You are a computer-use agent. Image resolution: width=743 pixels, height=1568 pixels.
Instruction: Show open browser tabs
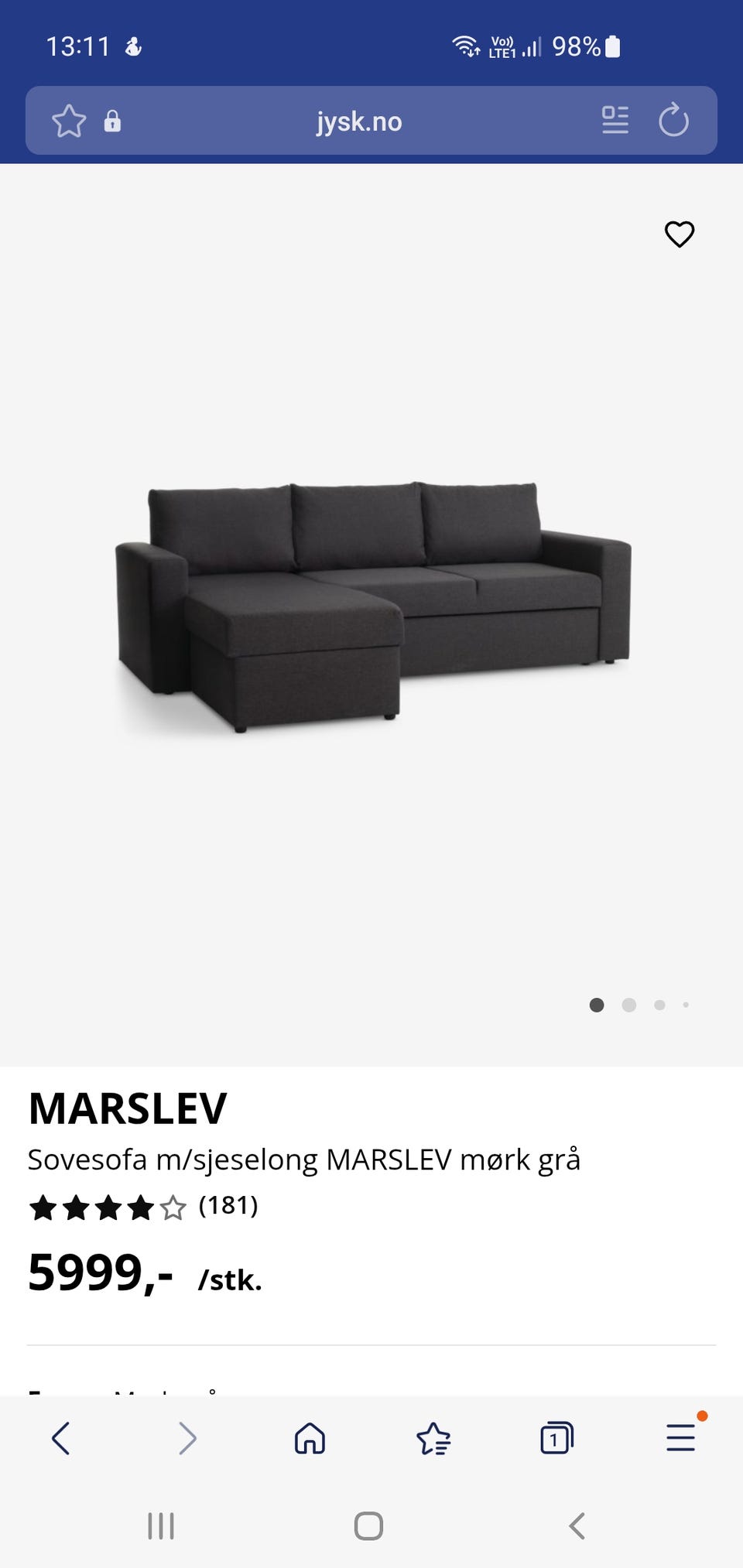pos(556,1439)
